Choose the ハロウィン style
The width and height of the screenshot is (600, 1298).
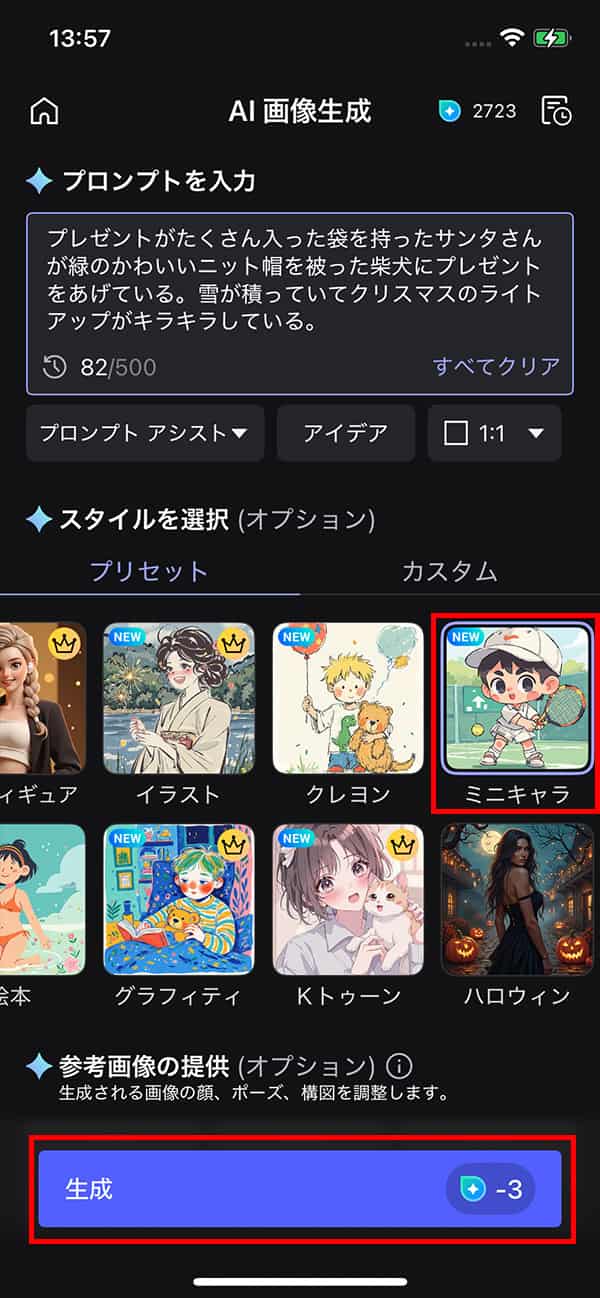517,899
